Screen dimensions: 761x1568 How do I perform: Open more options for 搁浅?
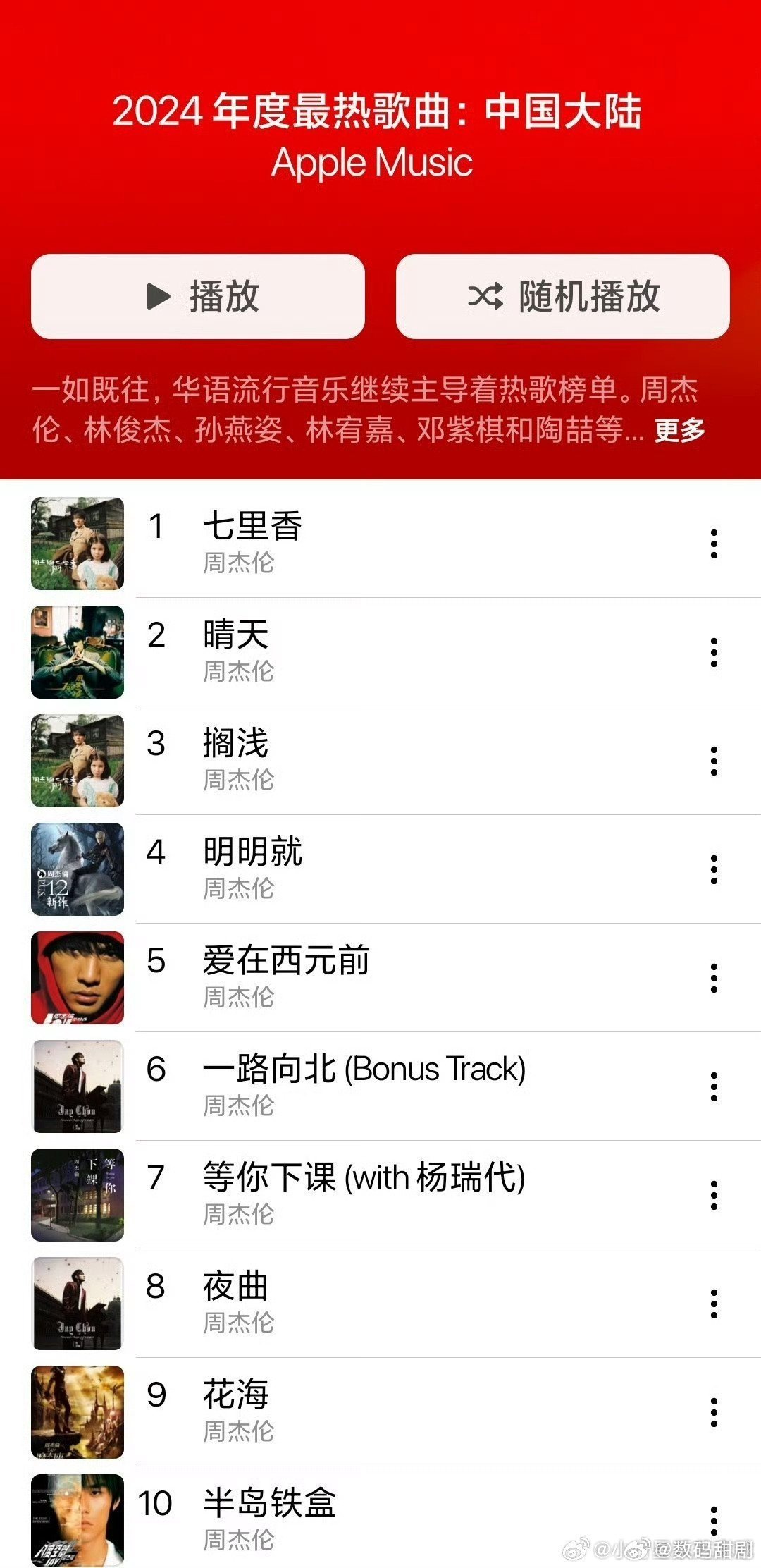tap(714, 761)
